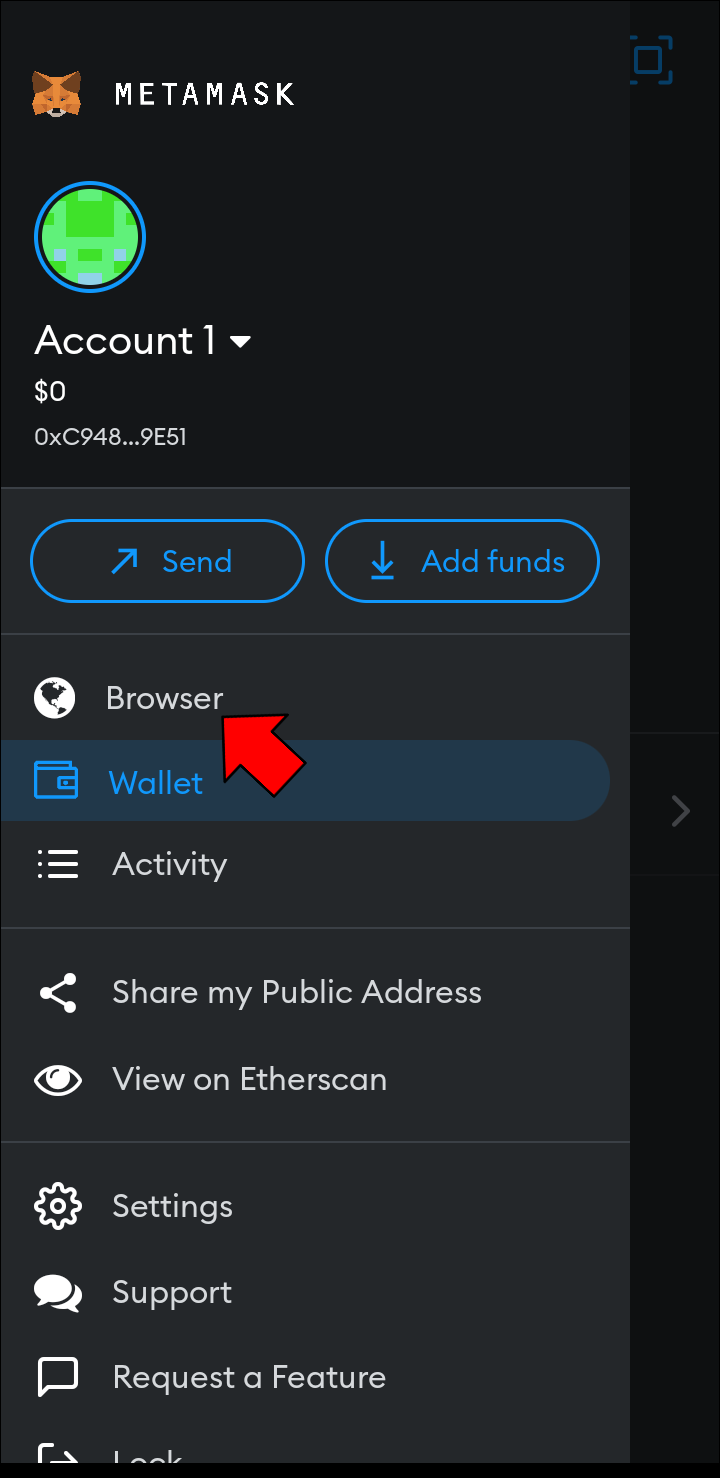Open Activity list
This screenshot has width=720, height=1478.
[315, 864]
